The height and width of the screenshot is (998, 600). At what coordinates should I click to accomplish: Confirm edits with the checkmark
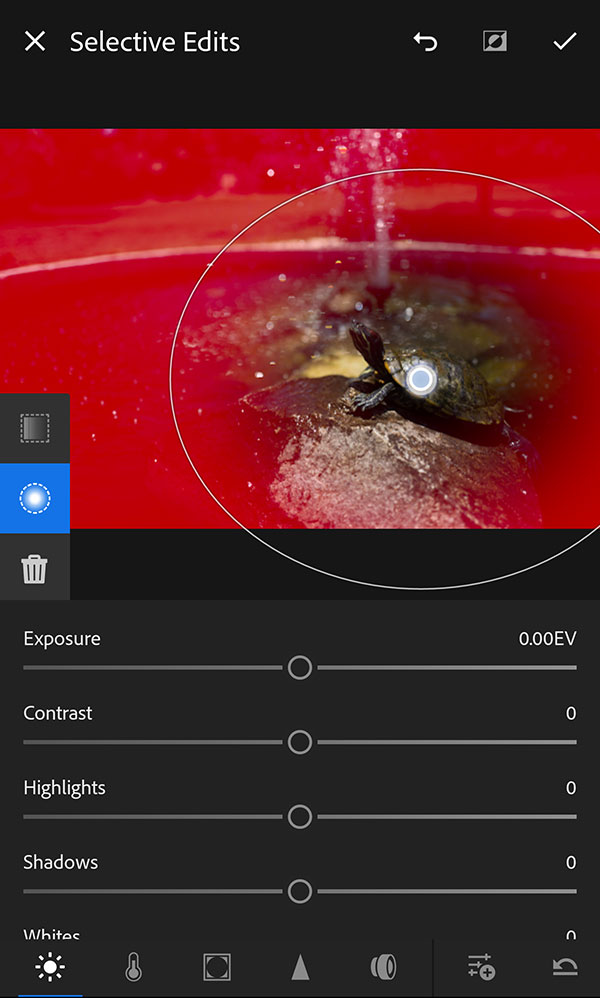565,42
